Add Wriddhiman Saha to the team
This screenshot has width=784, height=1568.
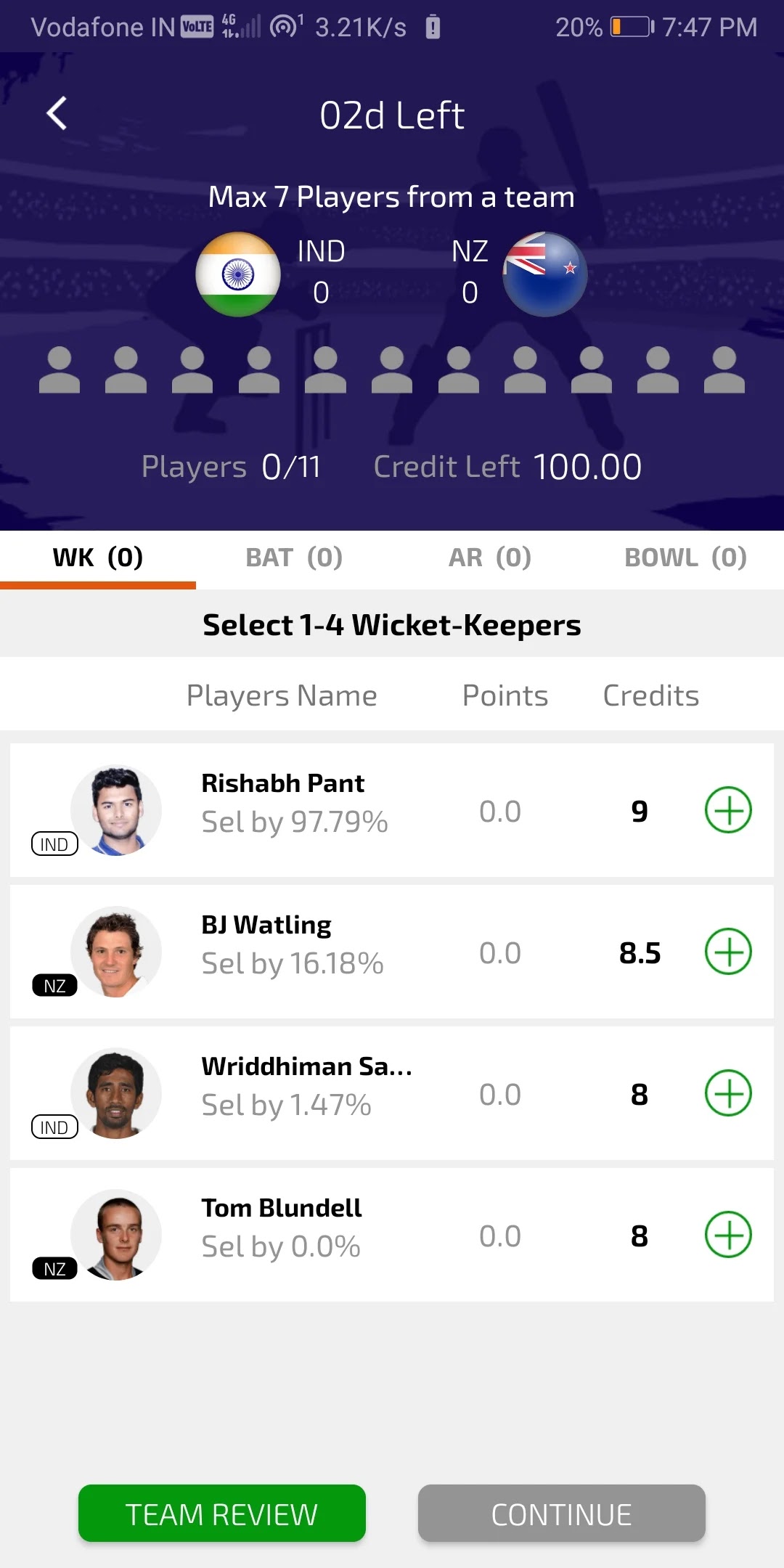(728, 1093)
